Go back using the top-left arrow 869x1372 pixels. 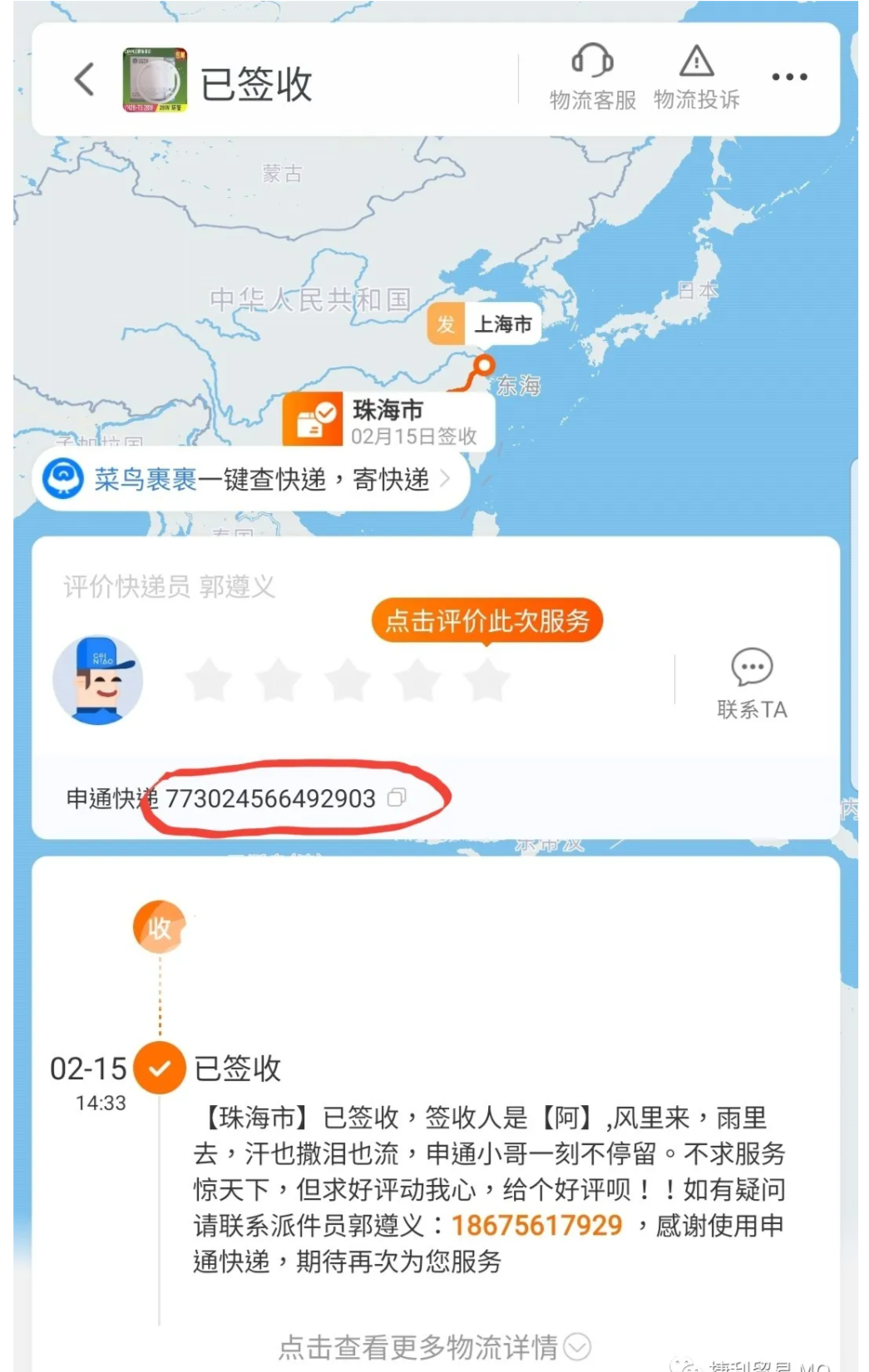point(84,80)
